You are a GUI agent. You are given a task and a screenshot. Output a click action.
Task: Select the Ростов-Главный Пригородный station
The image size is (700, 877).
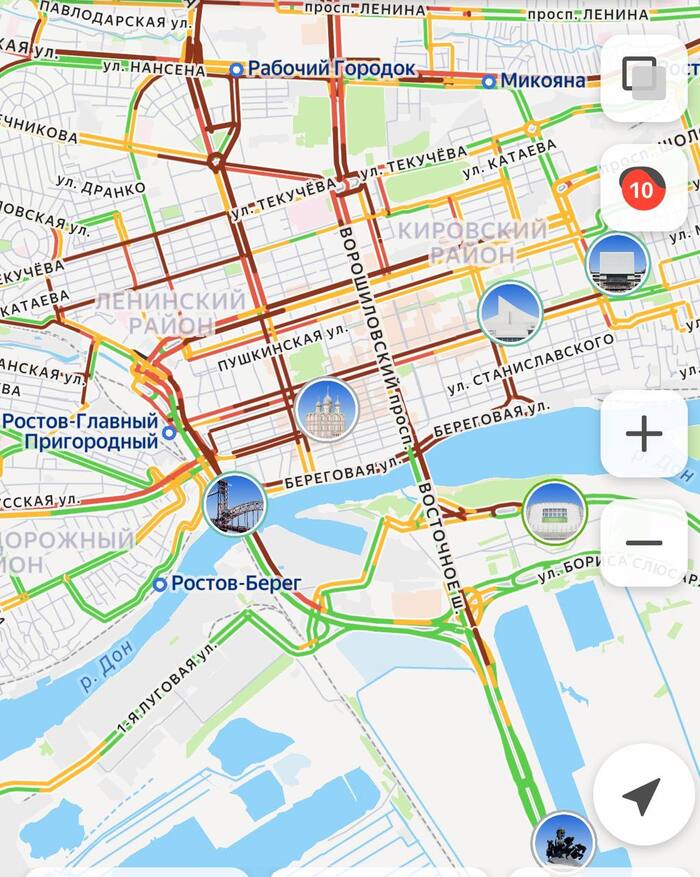169,432
